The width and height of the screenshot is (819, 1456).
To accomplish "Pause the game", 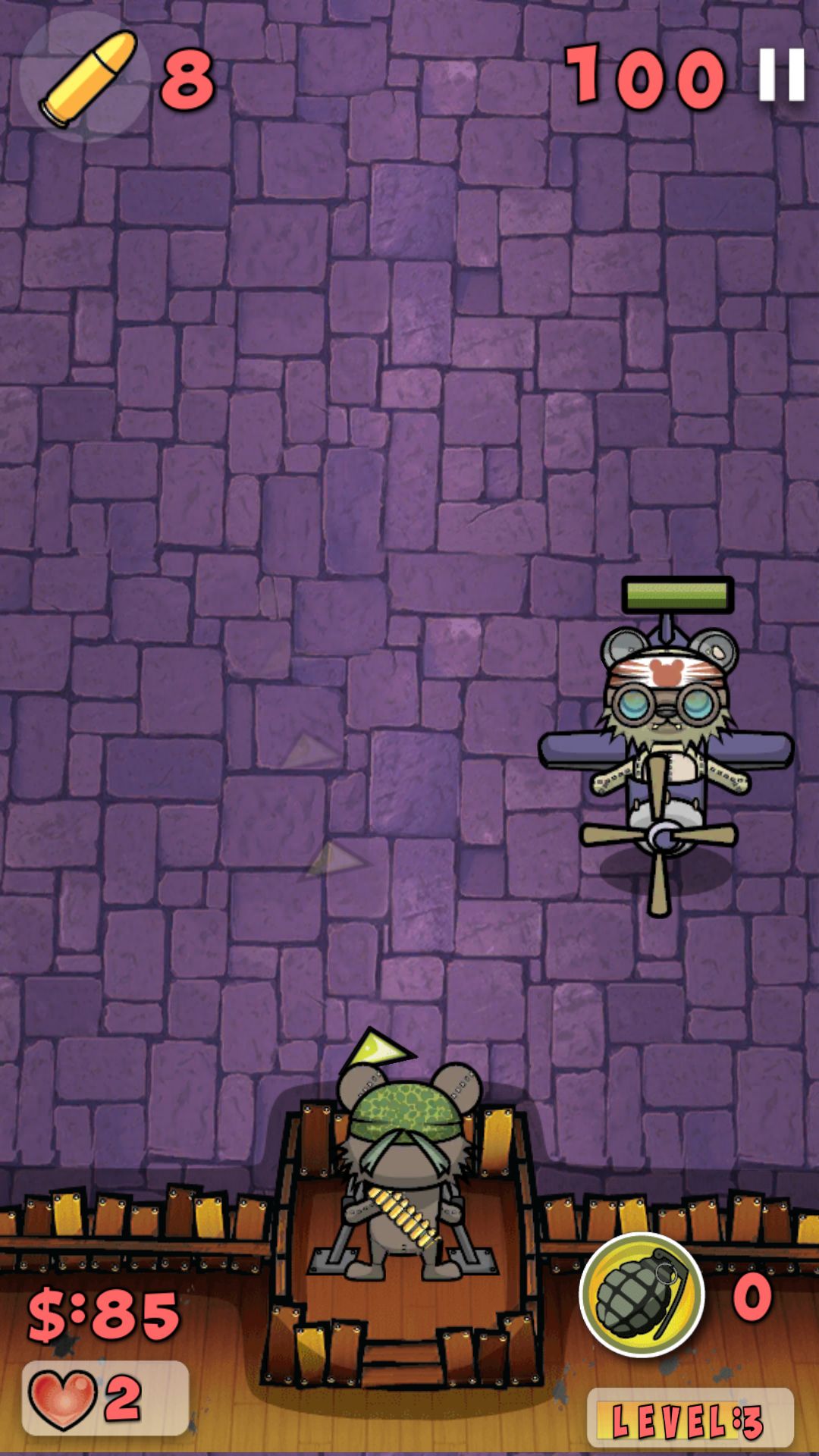I will pos(782,74).
